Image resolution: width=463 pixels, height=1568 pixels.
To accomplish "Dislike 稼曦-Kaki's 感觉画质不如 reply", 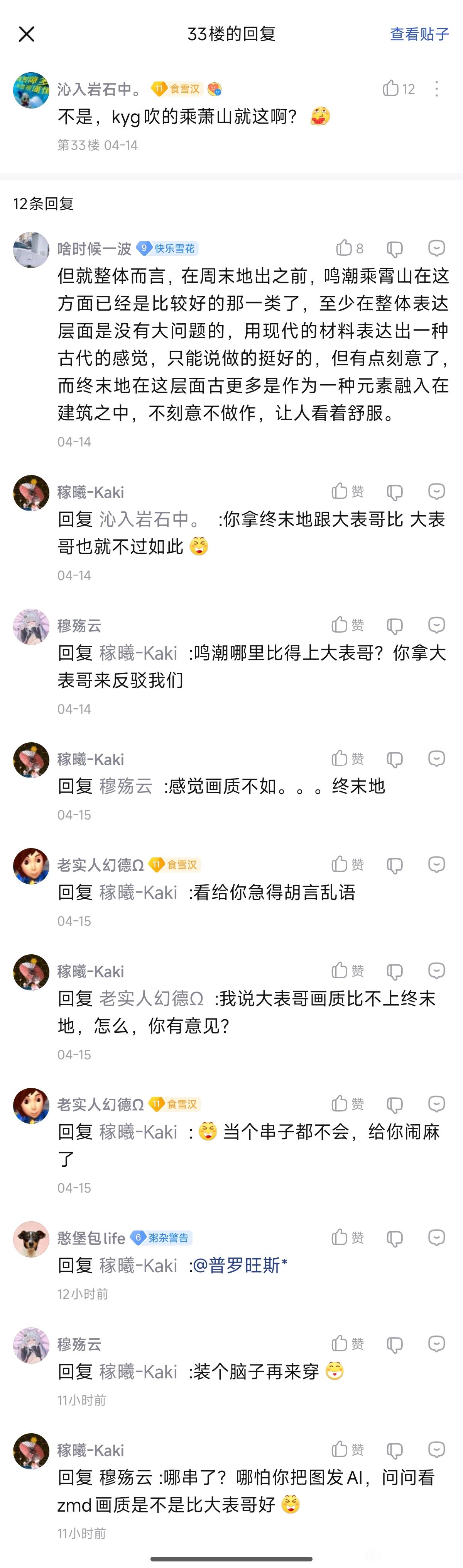I will [394, 759].
